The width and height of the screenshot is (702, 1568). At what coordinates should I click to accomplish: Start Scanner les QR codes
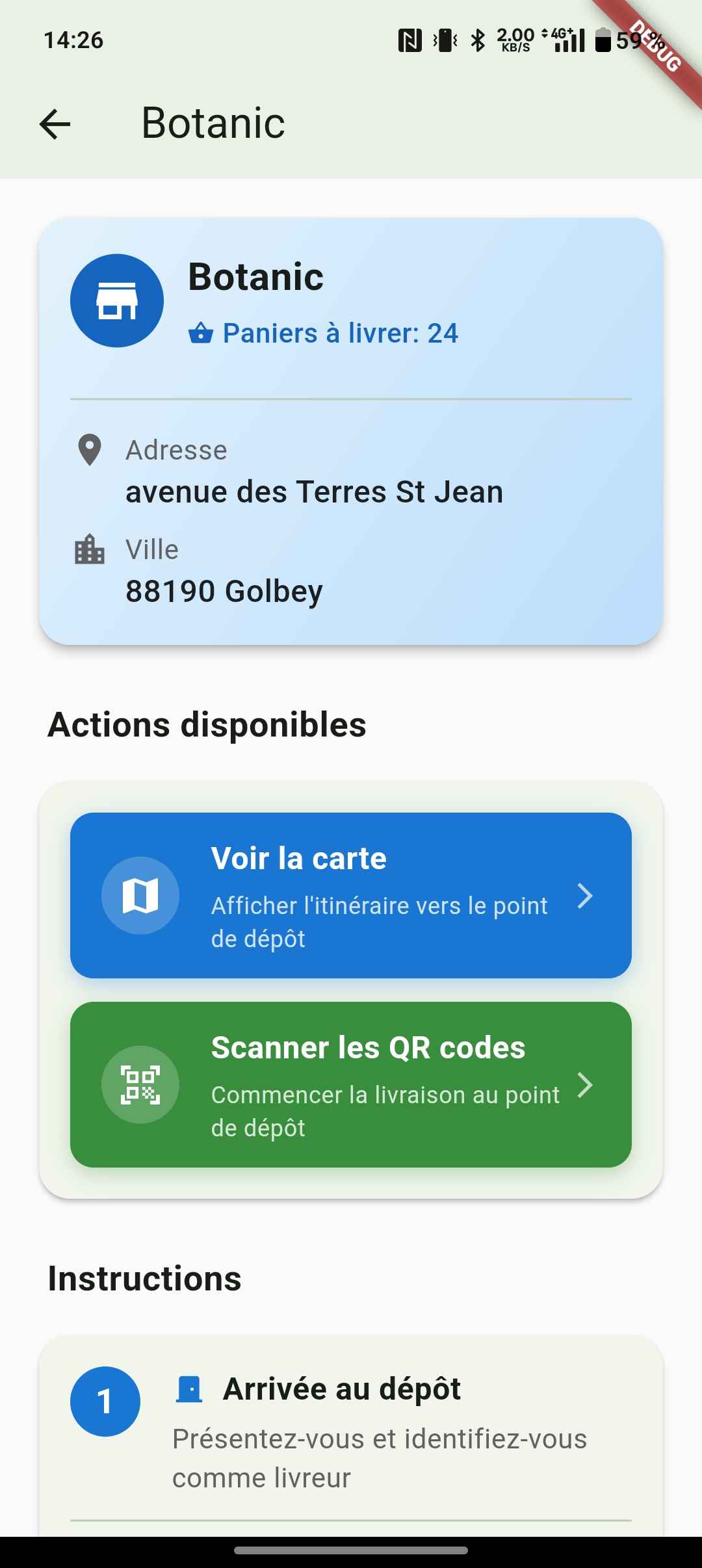pos(351,1084)
